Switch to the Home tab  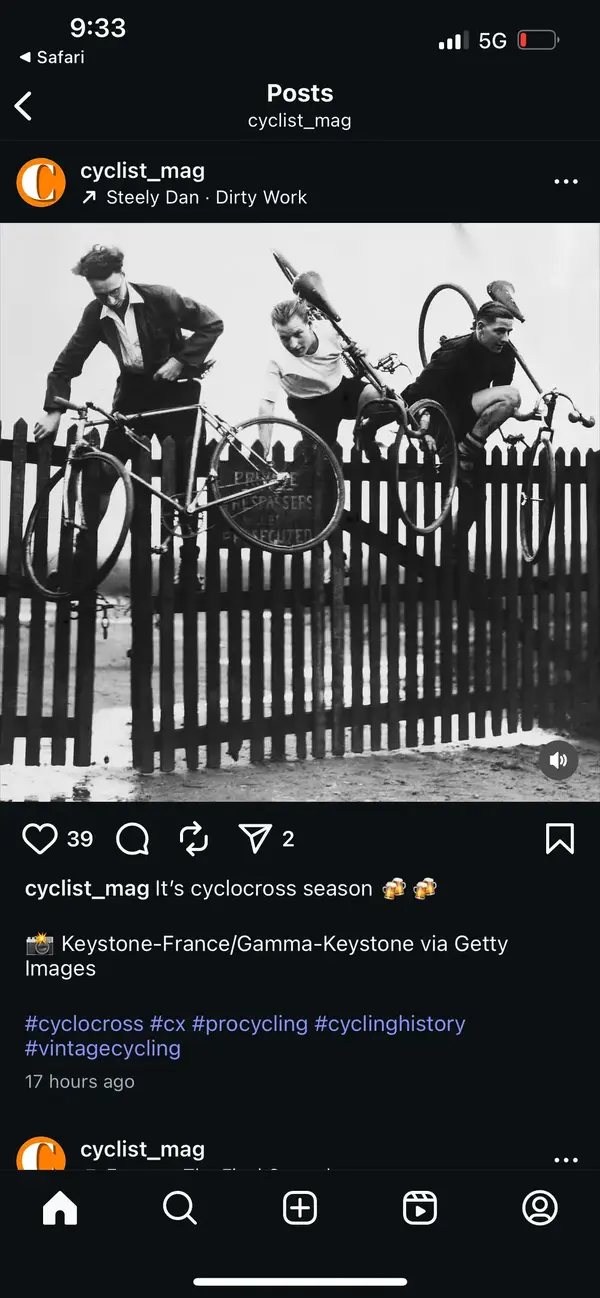(60, 1209)
